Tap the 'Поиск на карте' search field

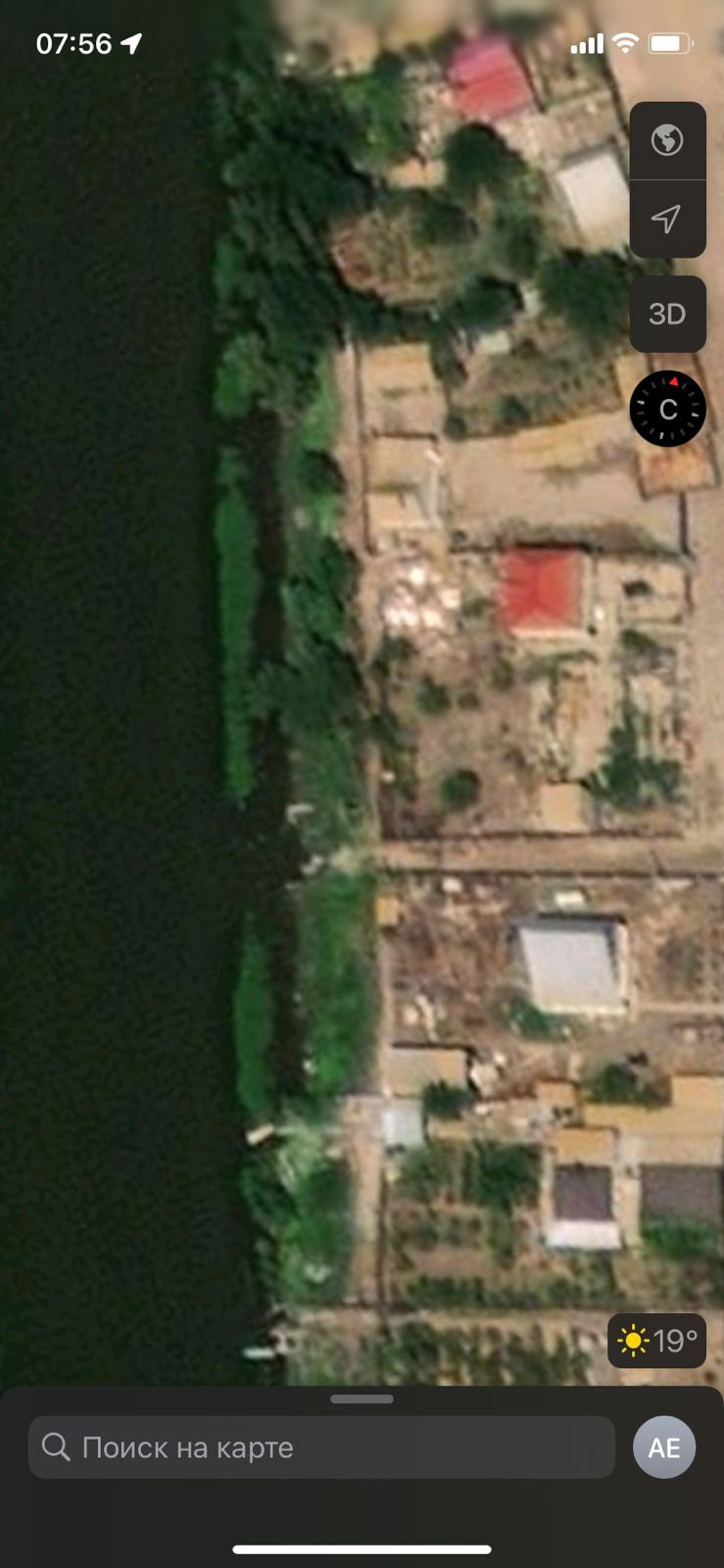(321, 1447)
